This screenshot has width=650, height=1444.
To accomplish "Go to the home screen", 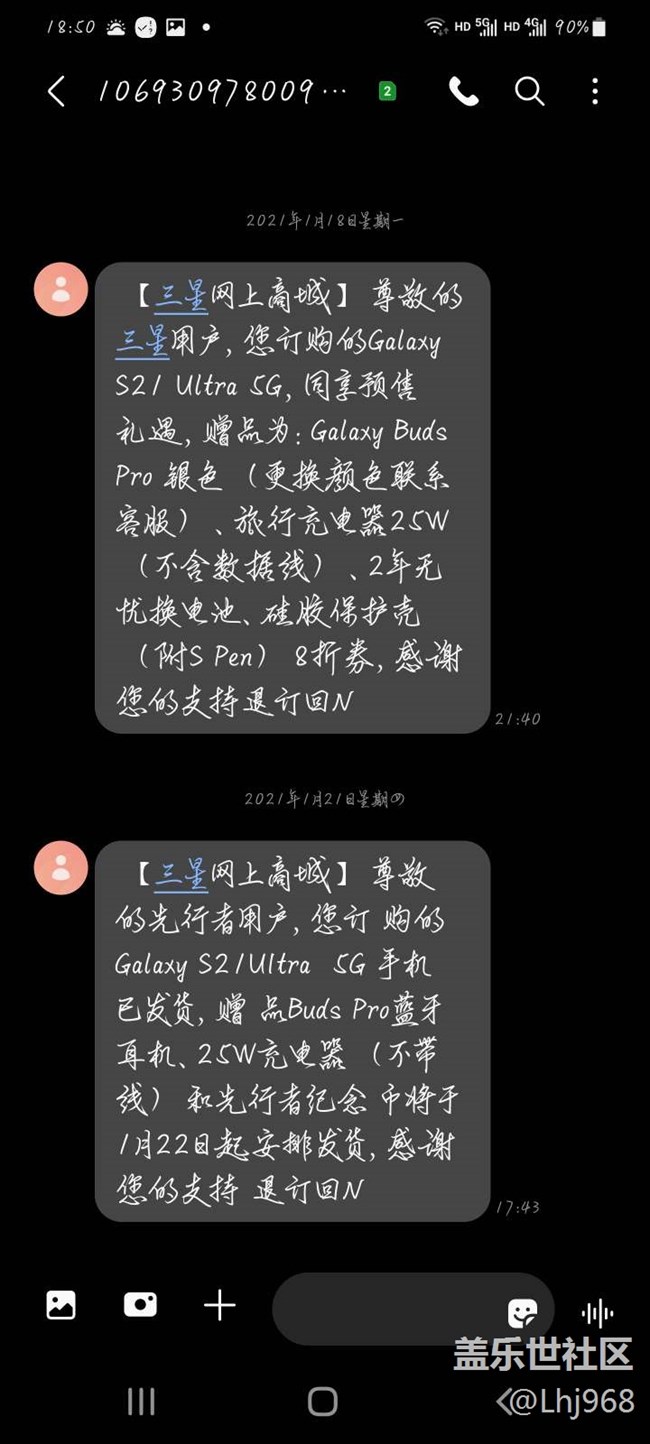I will click(323, 1401).
